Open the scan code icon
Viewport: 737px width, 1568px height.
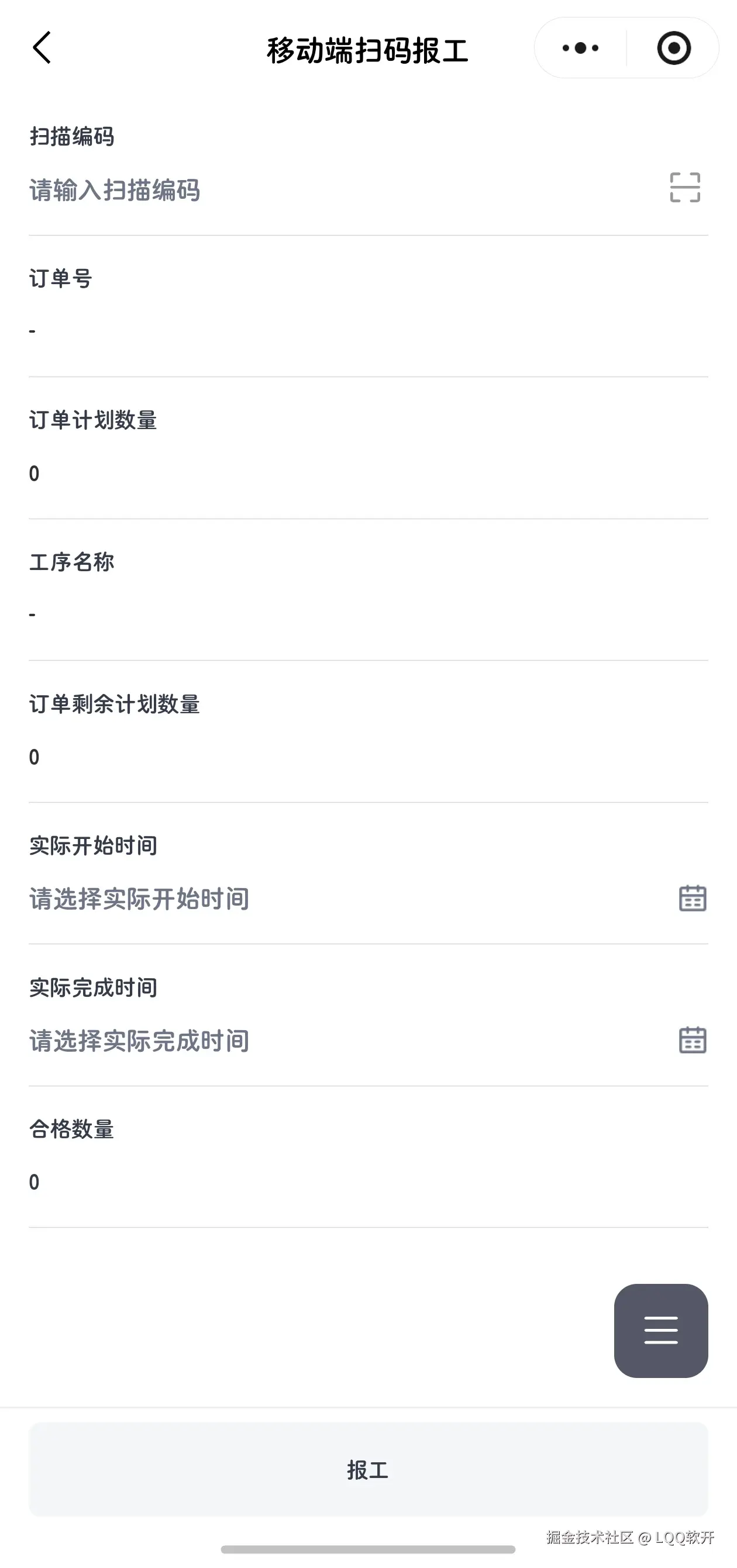coord(684,188)
